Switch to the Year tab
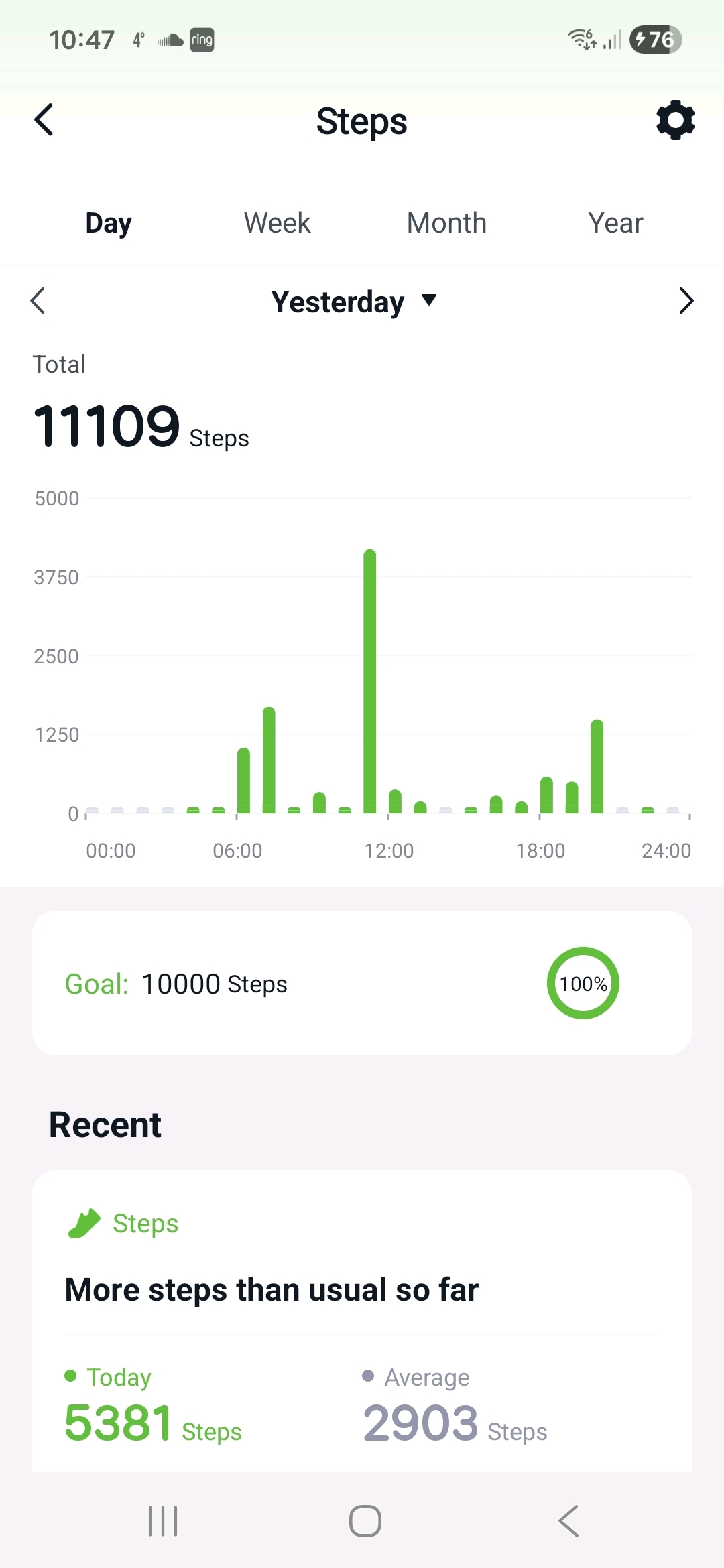 (615, 223)
